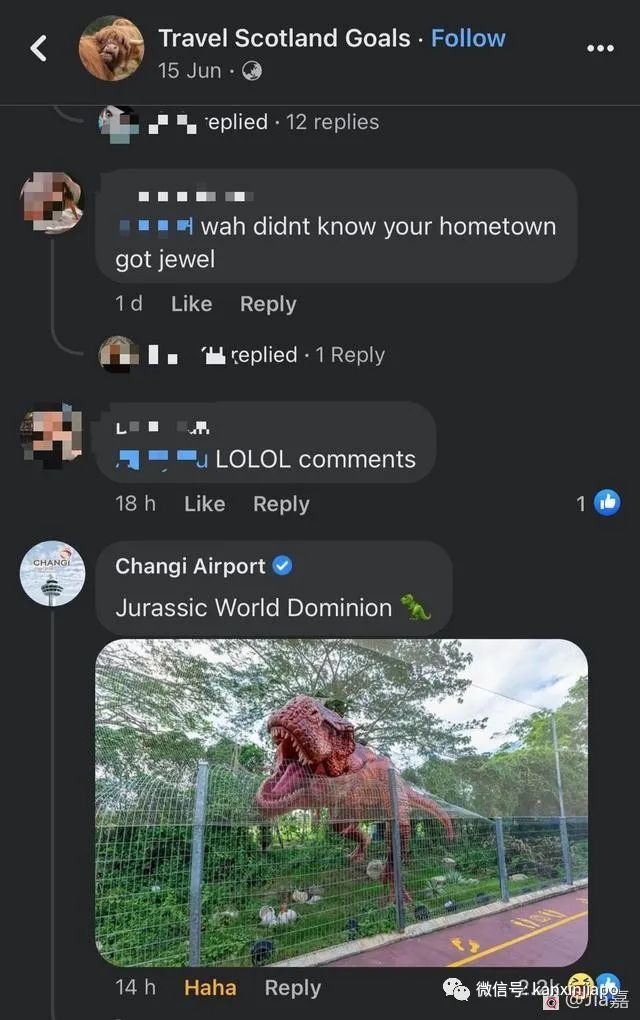
Task: Like the 'LOLOL comments' comment
Action: click(204, 504)
